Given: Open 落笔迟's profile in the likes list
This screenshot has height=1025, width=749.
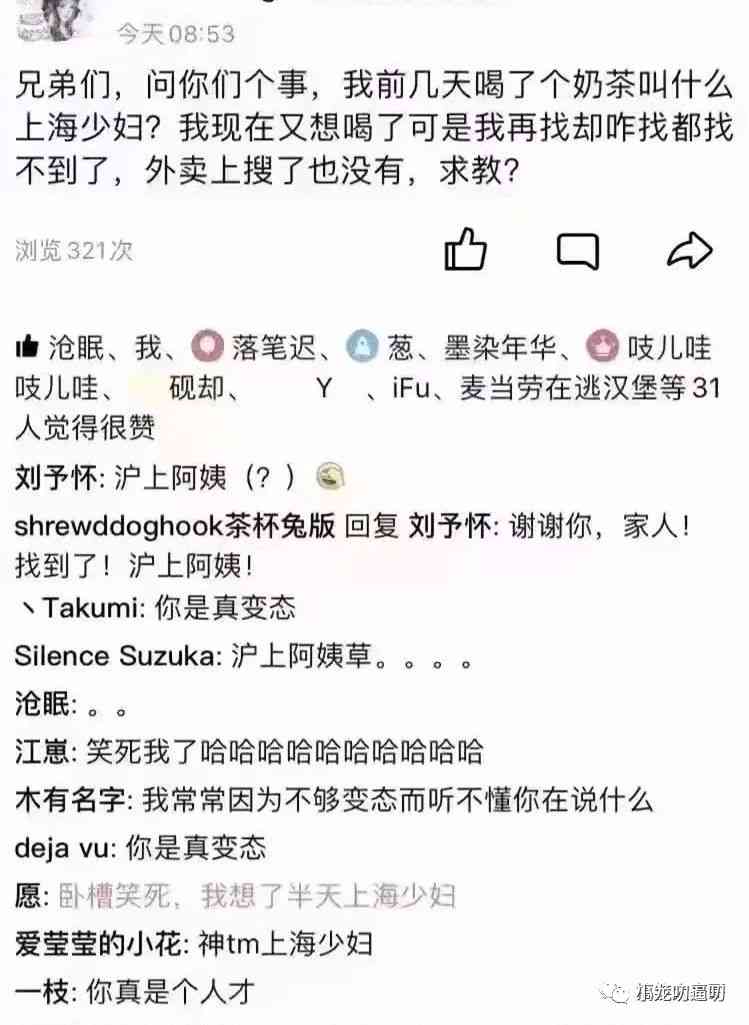Looking at the screenshot, I should pyautogui.click(x=273, y=348).
